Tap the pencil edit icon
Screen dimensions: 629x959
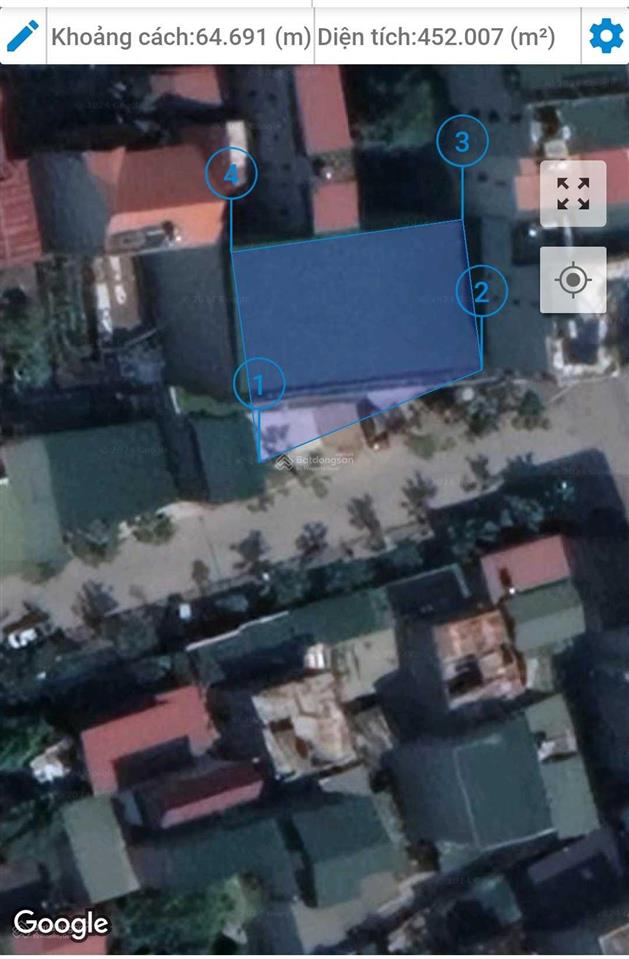click(x=23, y=35)
